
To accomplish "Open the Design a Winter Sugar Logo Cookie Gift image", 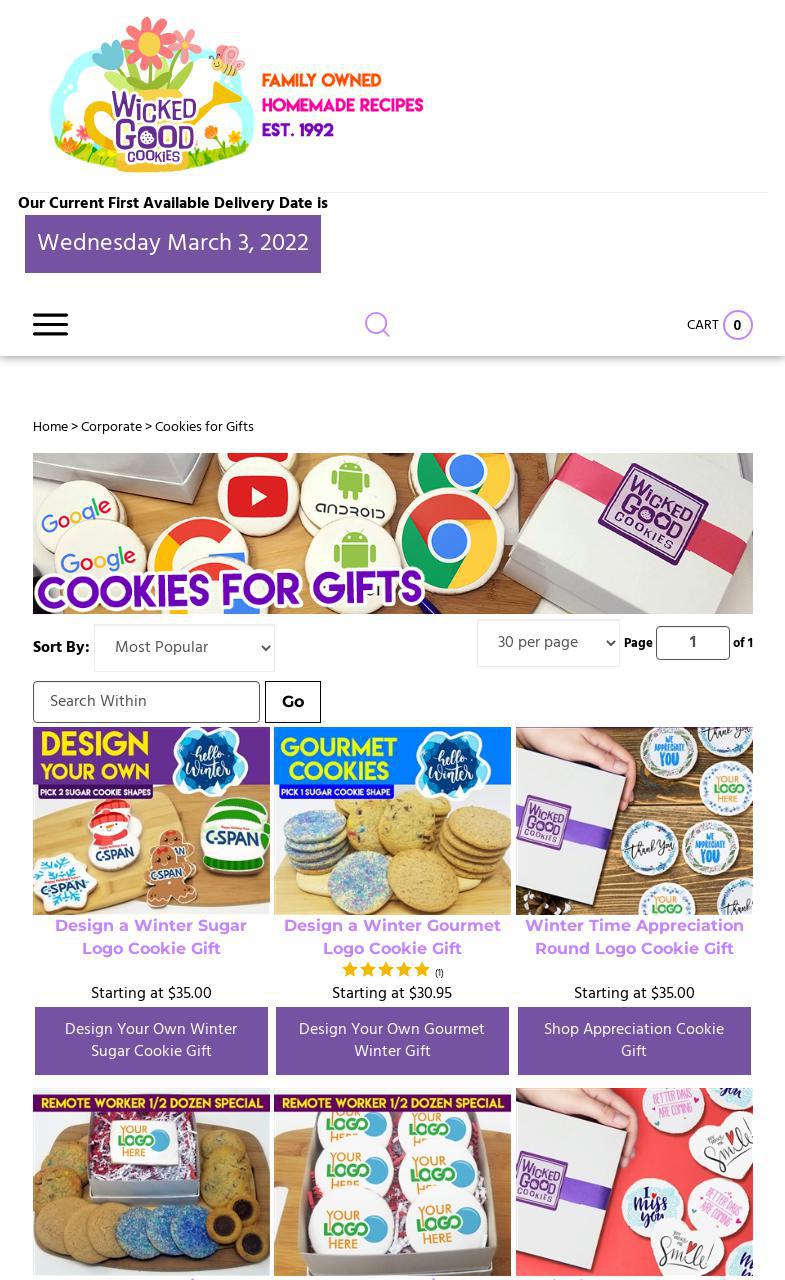I will coord(151,820).
